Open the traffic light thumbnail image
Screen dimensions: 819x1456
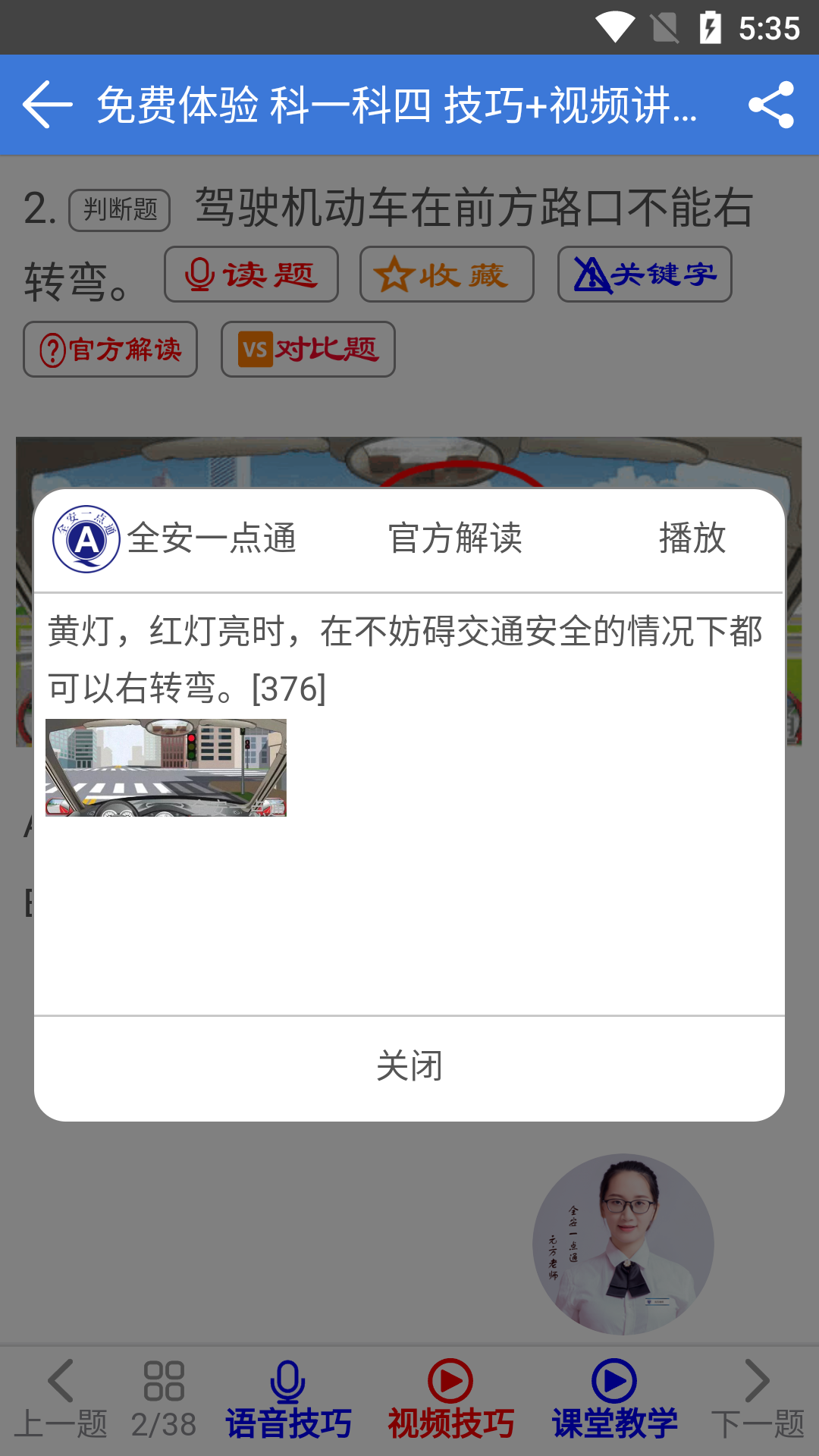tap(166, 767)
